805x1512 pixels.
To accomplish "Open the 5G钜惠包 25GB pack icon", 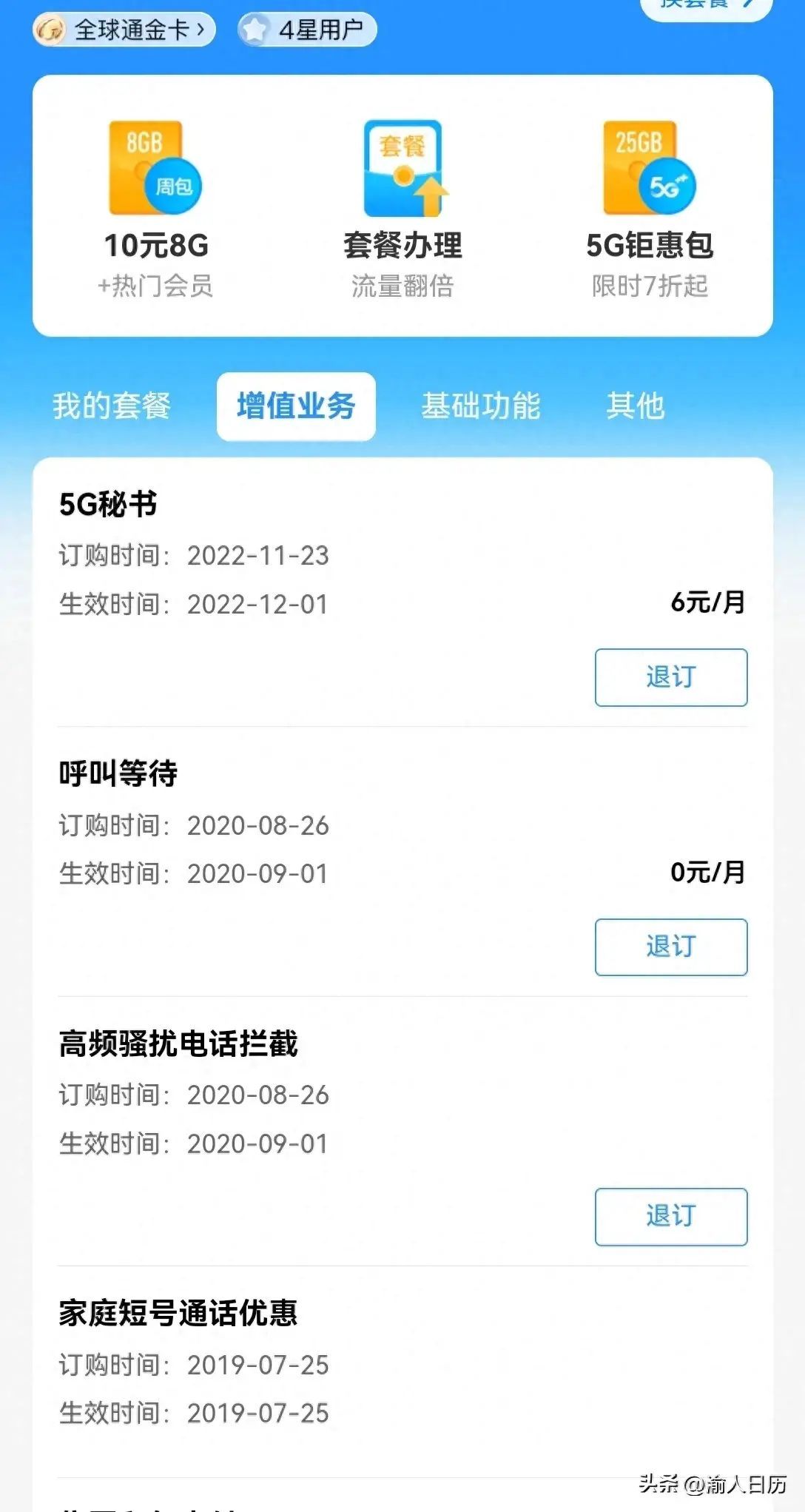I will [640, 167].
